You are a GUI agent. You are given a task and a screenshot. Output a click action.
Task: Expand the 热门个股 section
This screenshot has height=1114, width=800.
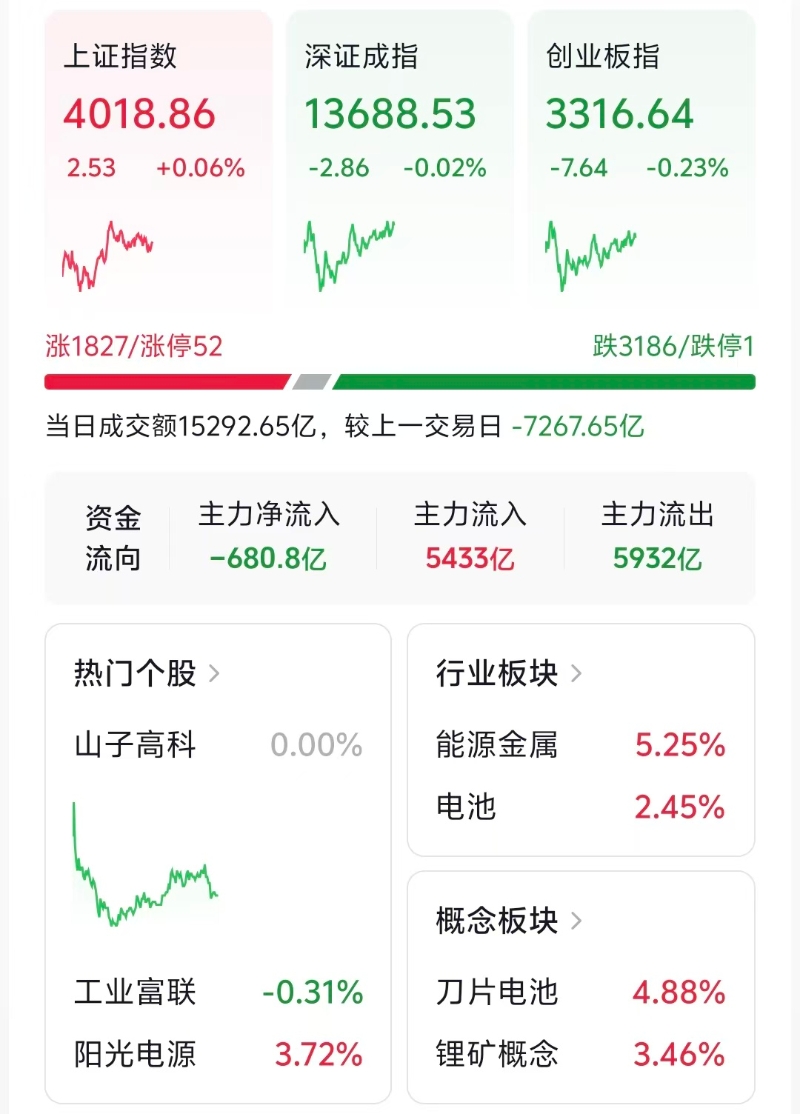pos(146,674)
